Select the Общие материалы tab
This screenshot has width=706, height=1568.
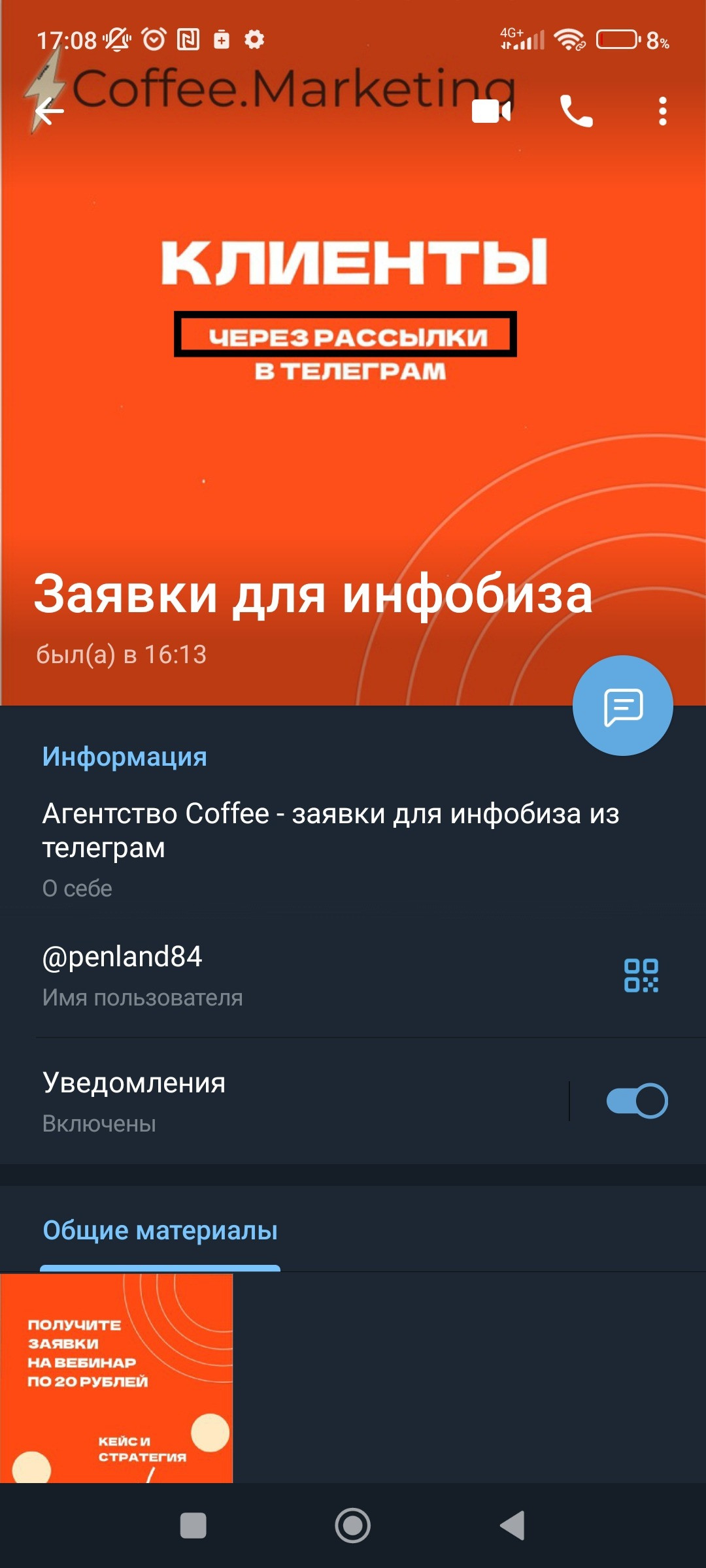(160, 1231)
